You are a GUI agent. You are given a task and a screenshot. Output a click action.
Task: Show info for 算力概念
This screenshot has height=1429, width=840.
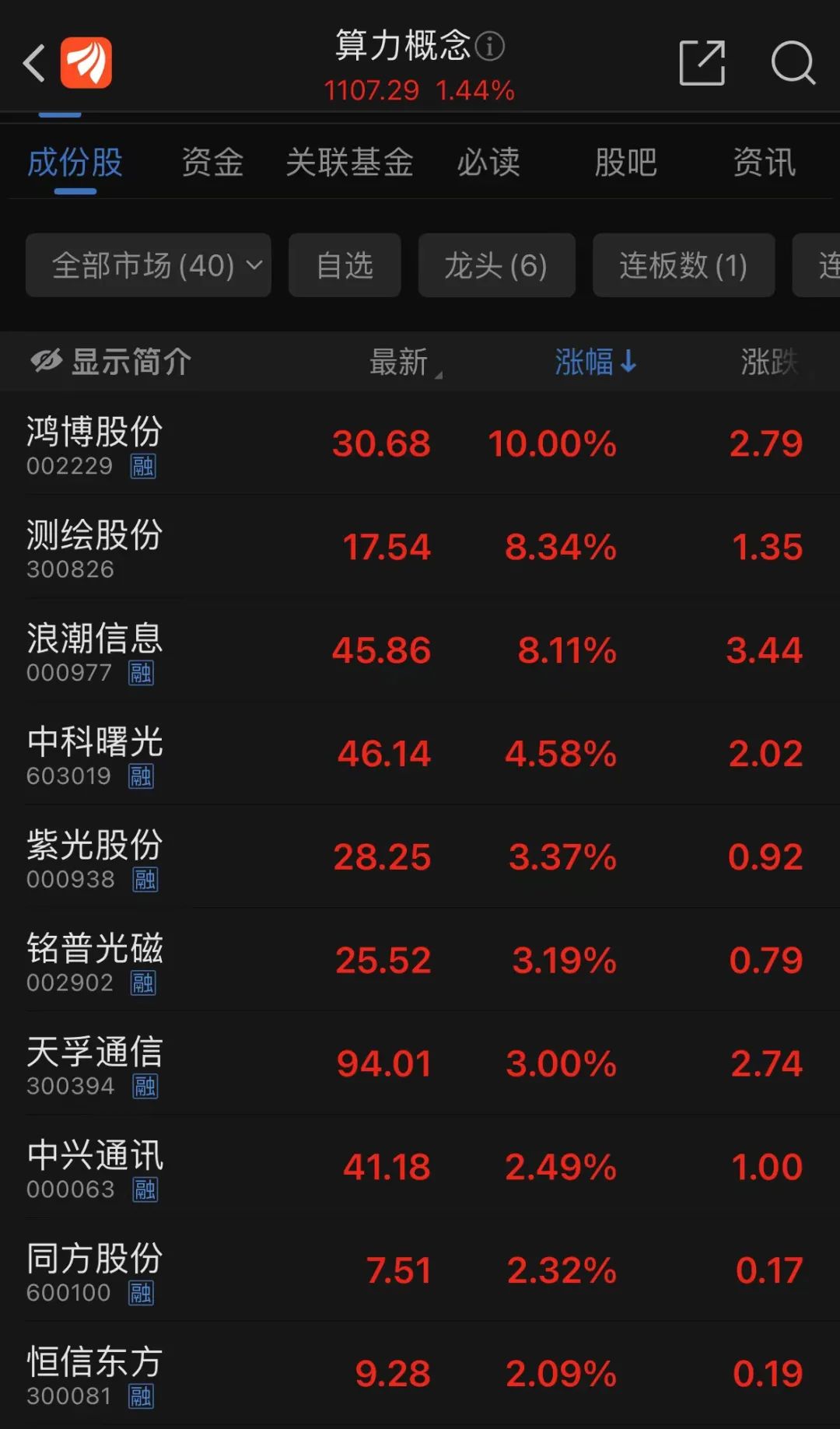point(491,46)
